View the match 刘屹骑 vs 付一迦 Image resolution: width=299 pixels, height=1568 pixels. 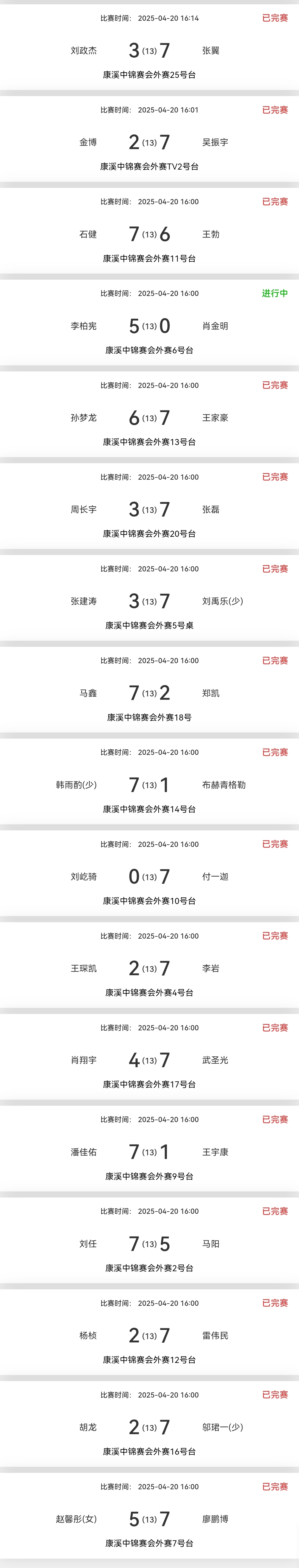pyautogui.click(x=149, y=877)
